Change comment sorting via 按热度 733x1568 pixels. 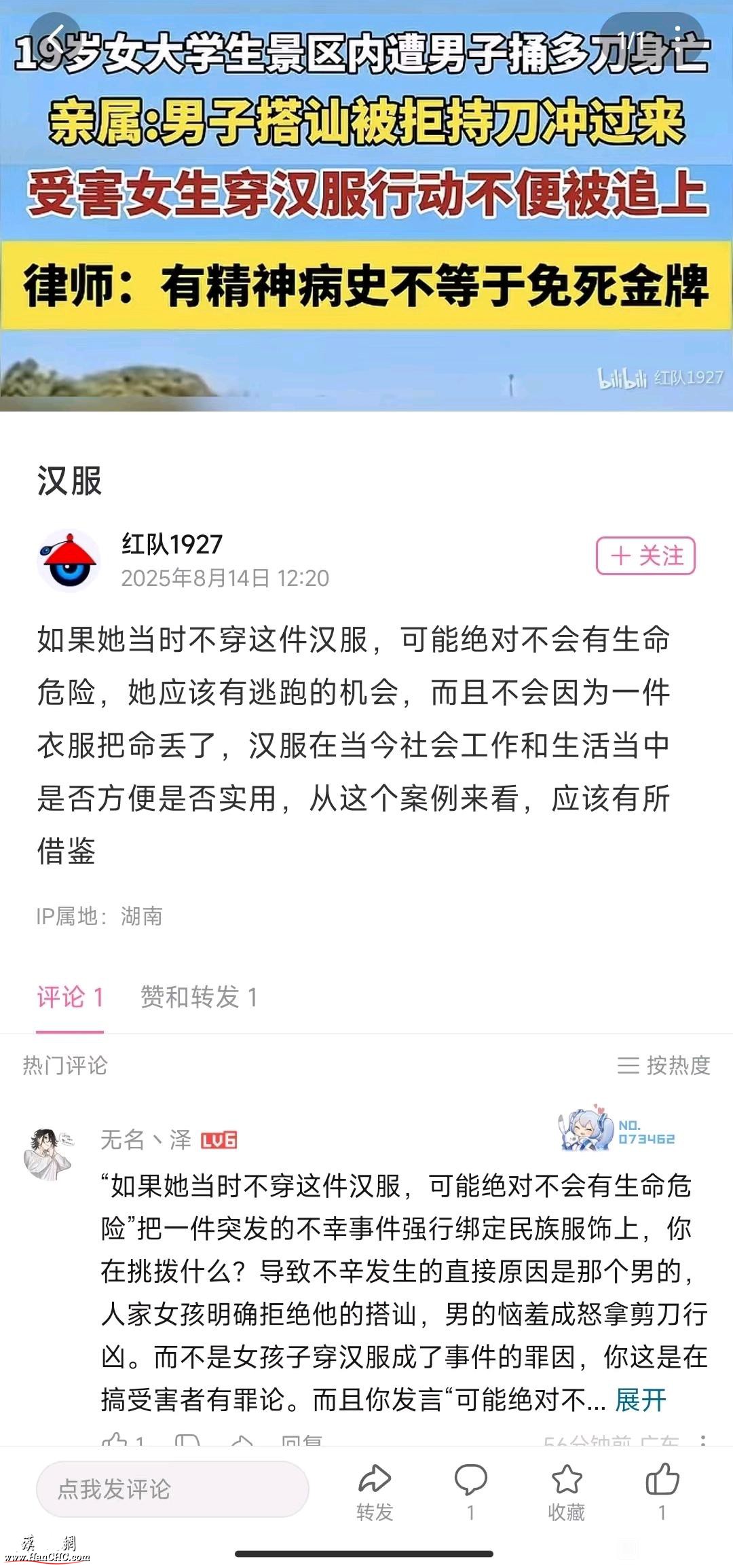(x=664, y=1065)
